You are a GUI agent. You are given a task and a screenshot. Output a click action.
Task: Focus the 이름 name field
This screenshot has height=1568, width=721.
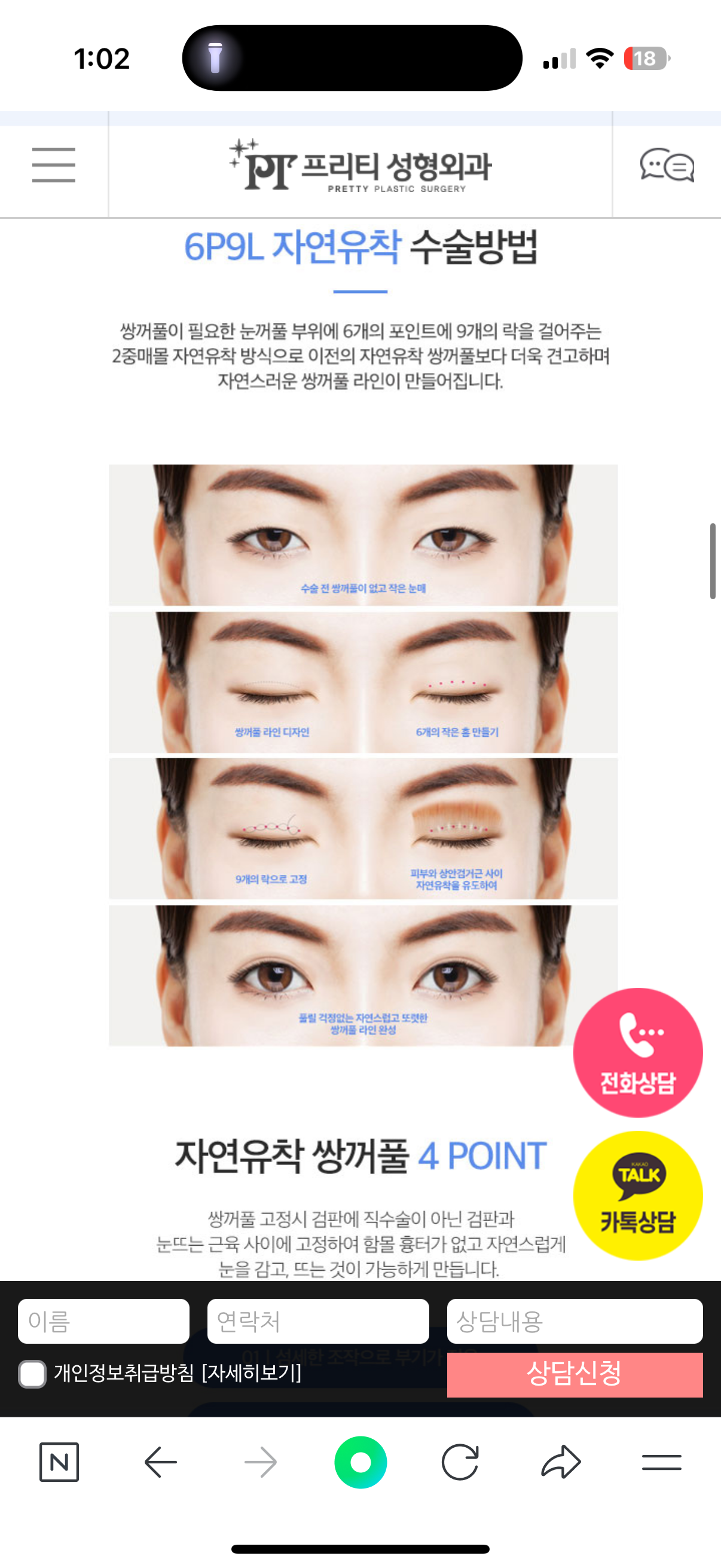[103, 1322]
